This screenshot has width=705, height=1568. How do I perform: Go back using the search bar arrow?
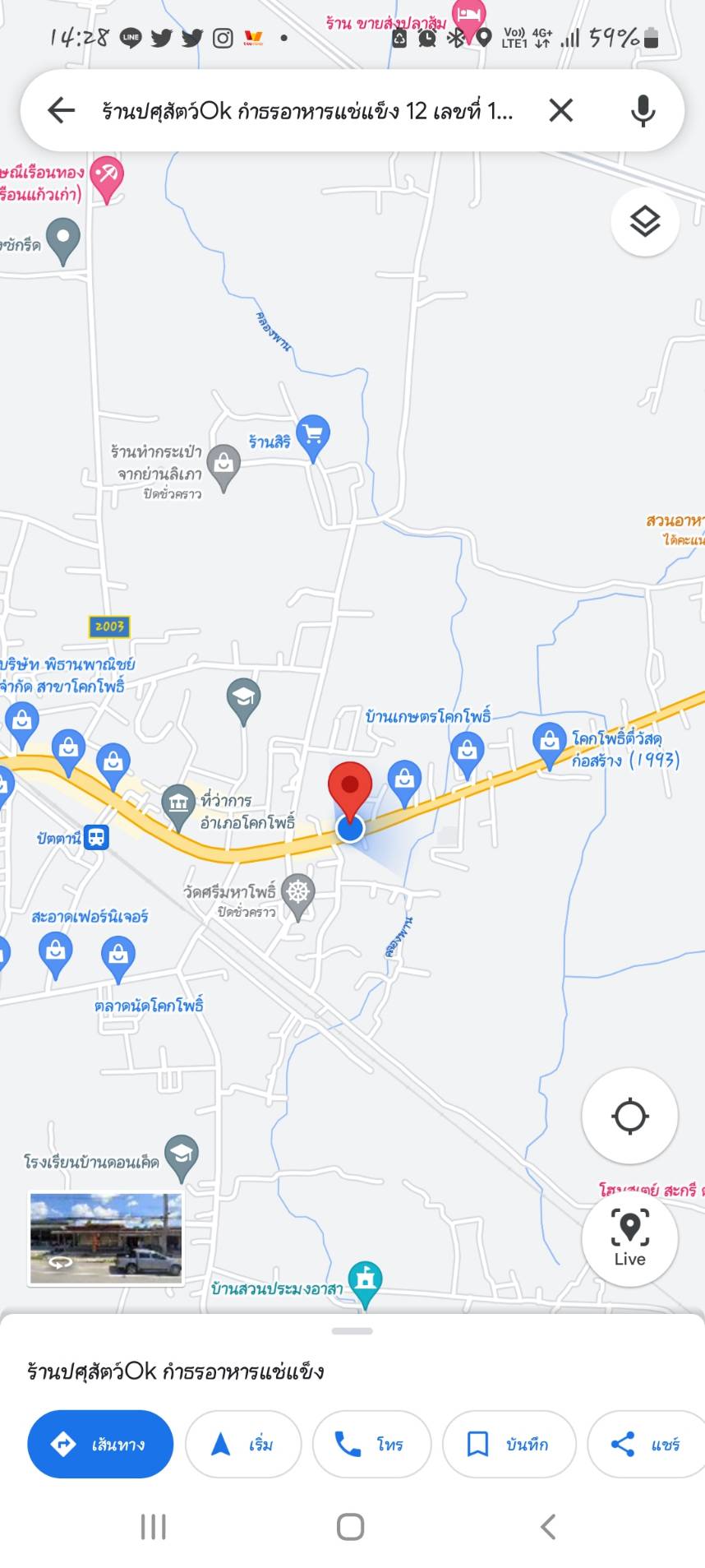(62, 110)
